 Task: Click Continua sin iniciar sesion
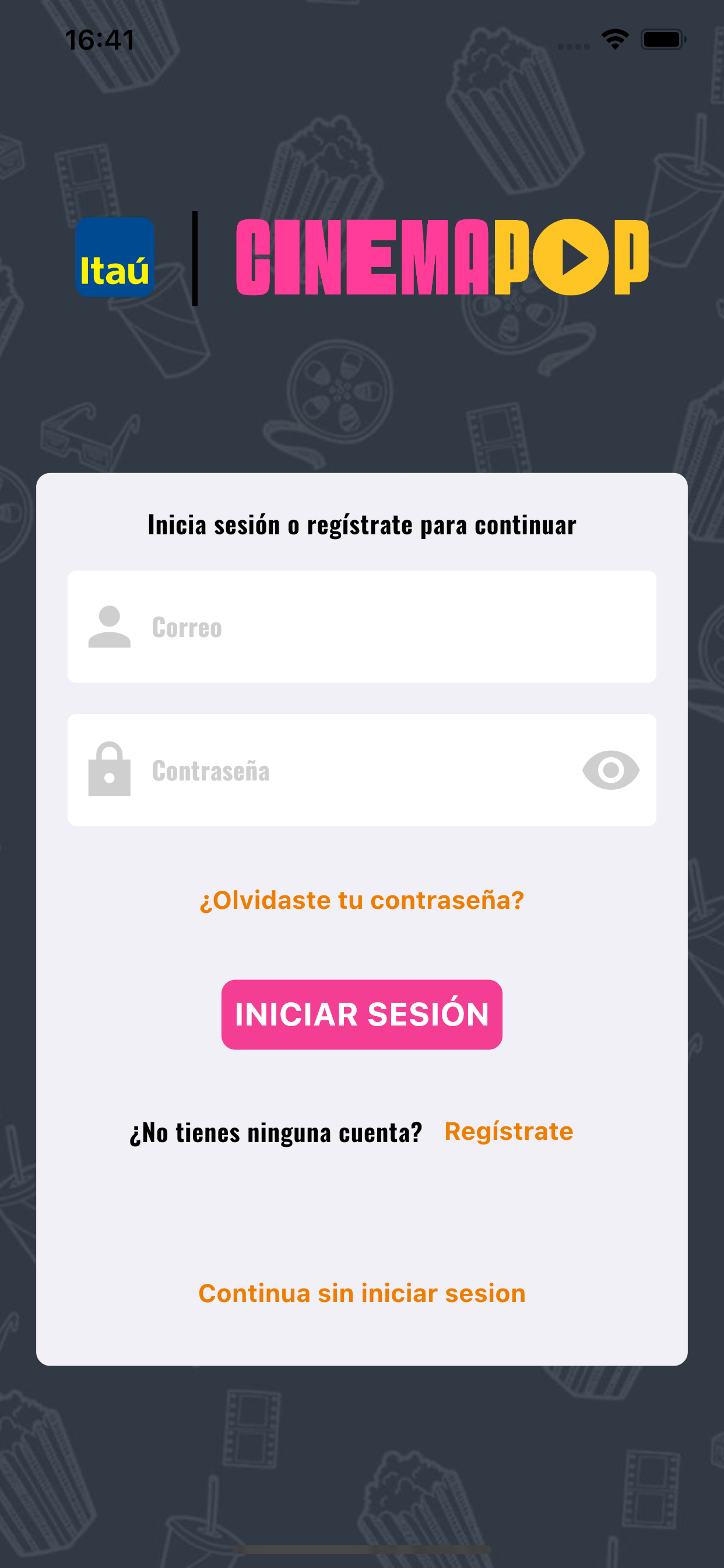point(362,1292)
